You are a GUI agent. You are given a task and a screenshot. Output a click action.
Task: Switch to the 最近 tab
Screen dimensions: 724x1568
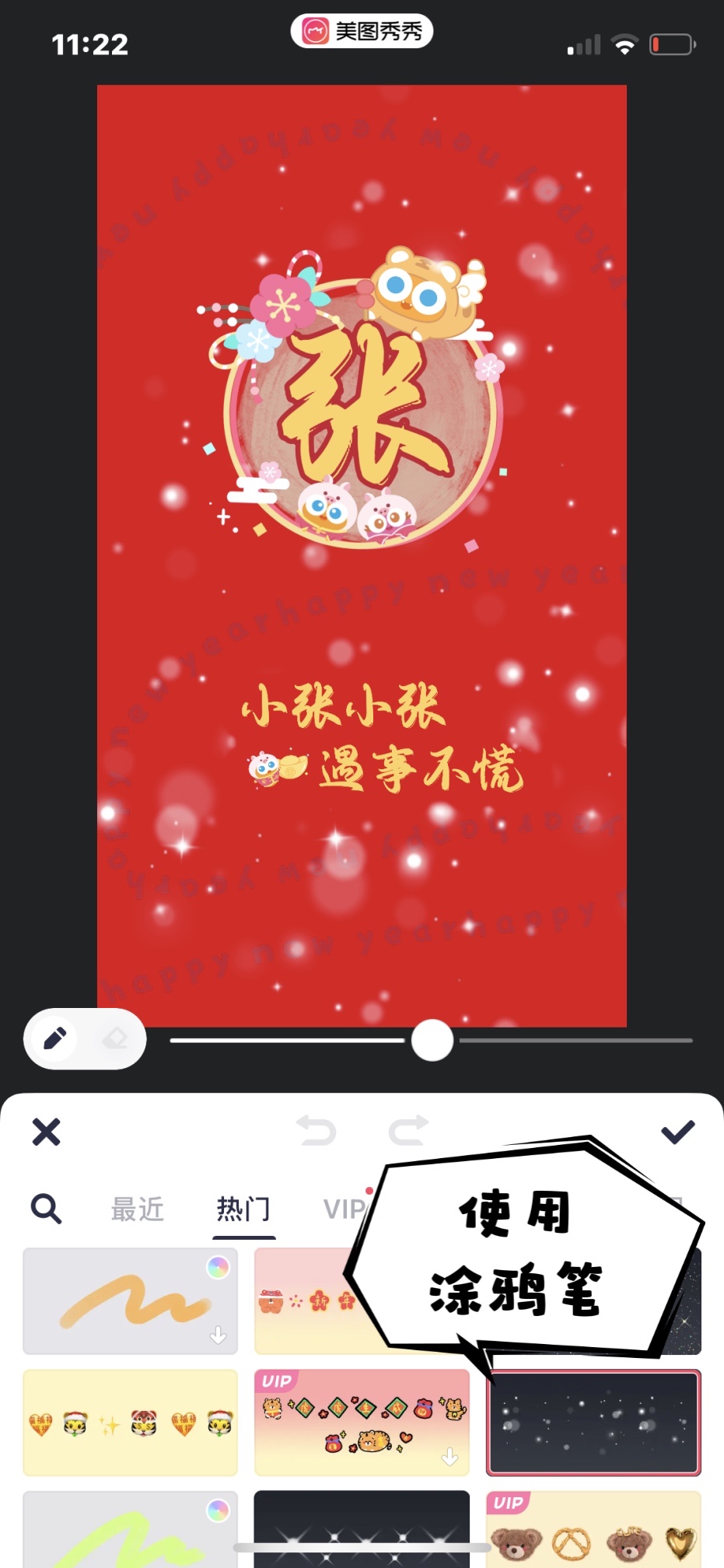(x=138, y=1209)
